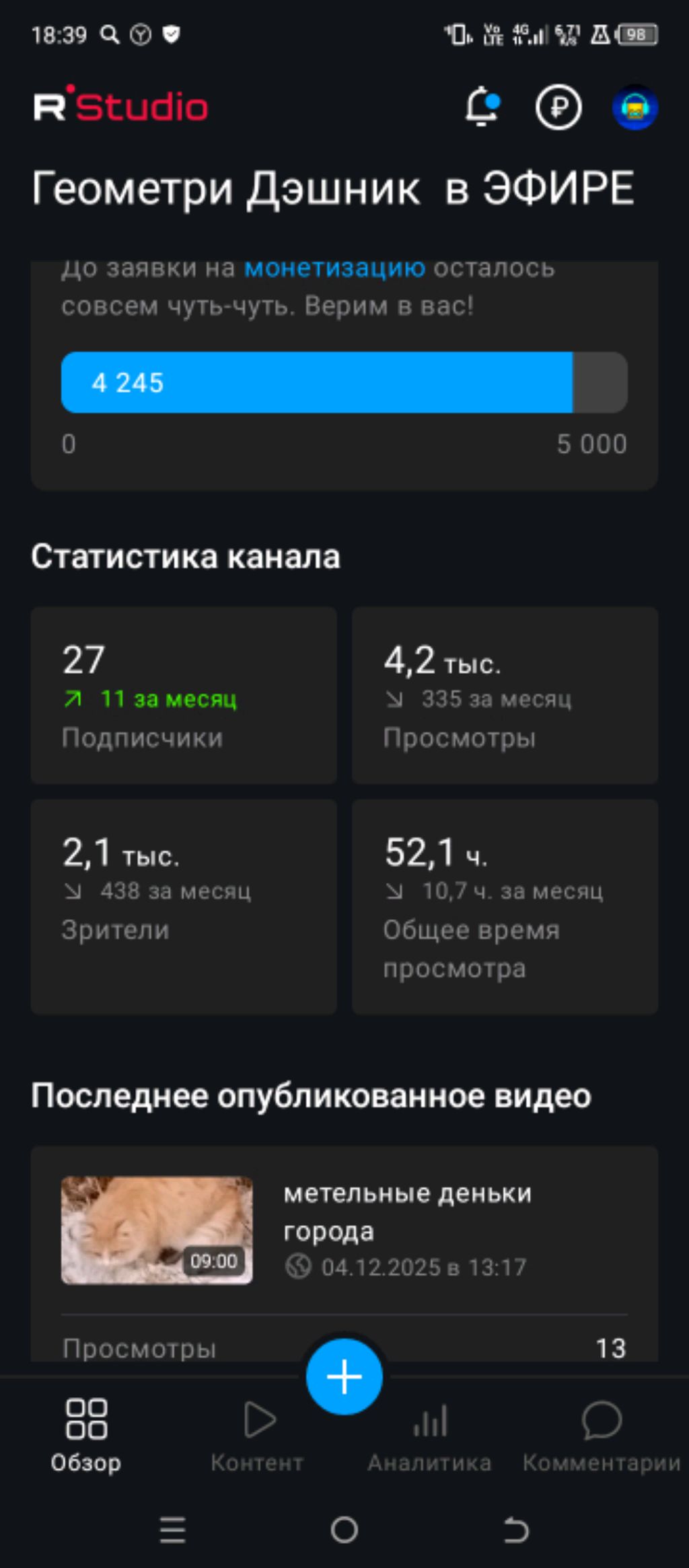Tap the system home button
689x1568 pixels.
tap(344, 1530)
